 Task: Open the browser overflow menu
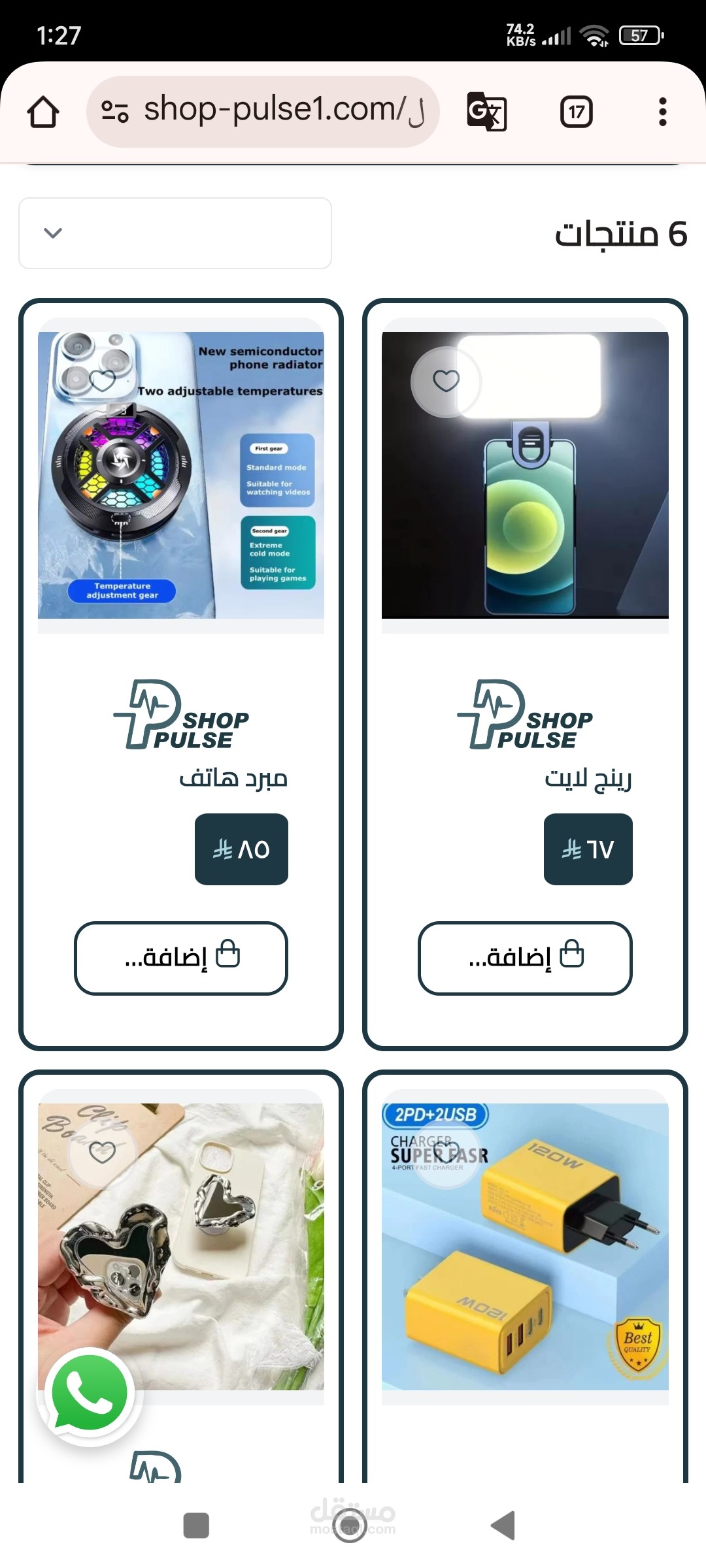click(662, 112)
